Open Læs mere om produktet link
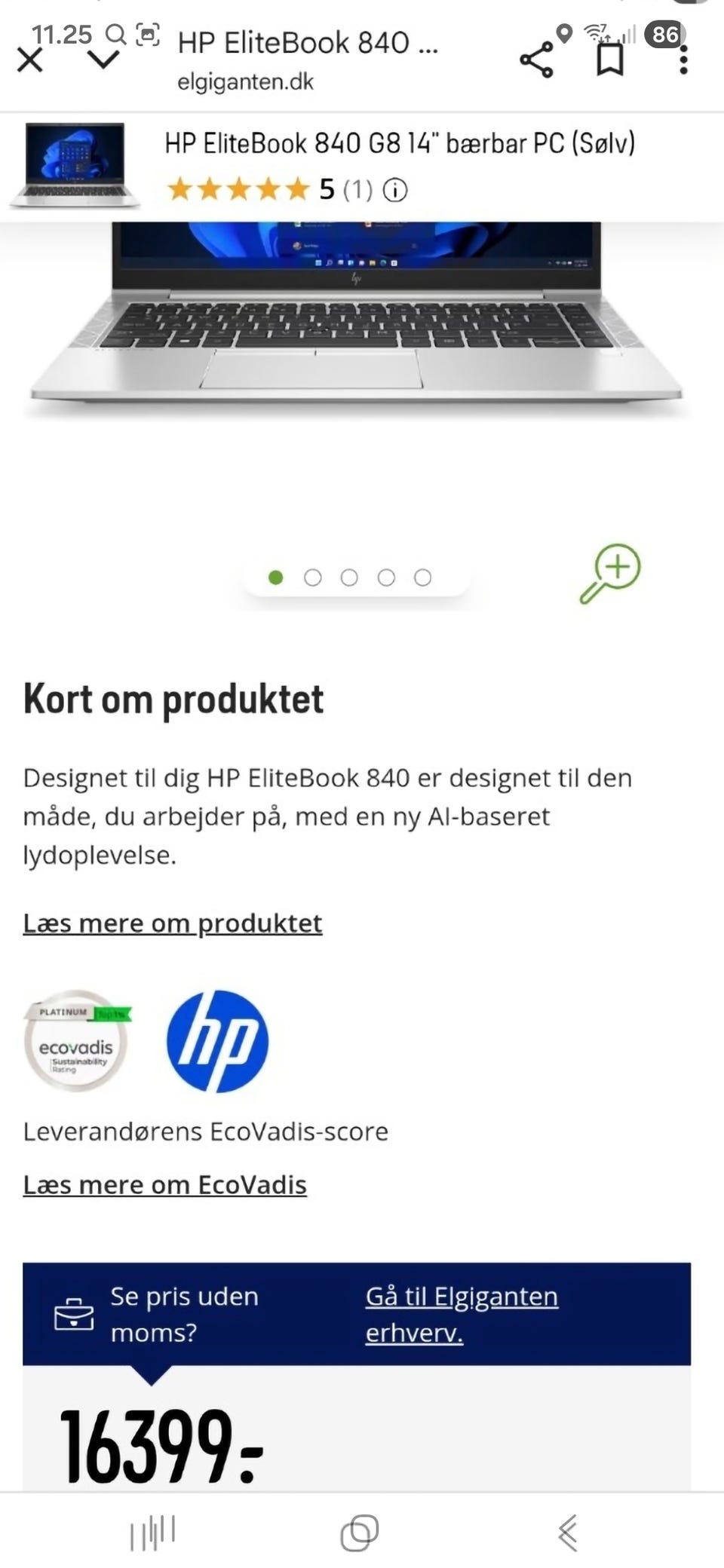 173,923
